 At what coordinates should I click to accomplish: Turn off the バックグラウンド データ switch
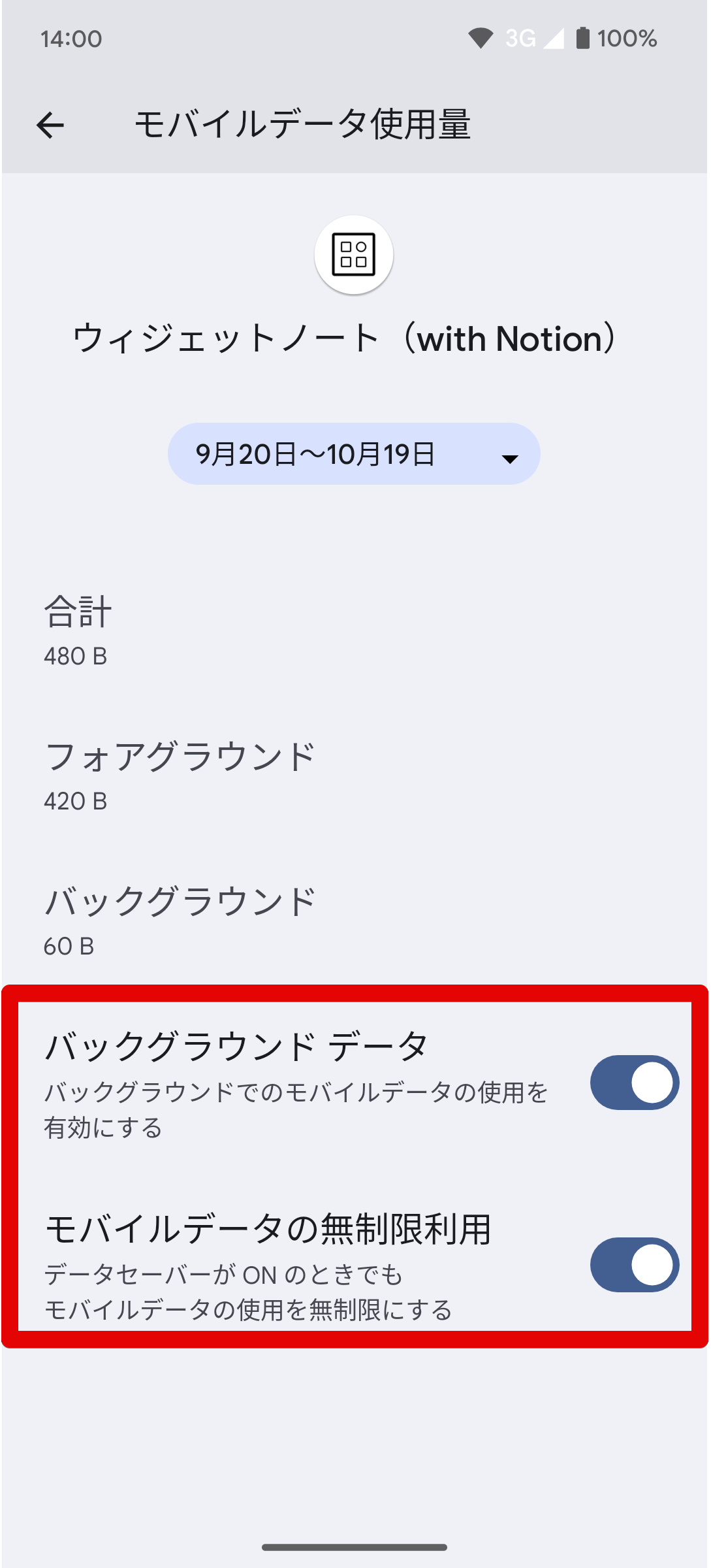tap(635, 1083)
